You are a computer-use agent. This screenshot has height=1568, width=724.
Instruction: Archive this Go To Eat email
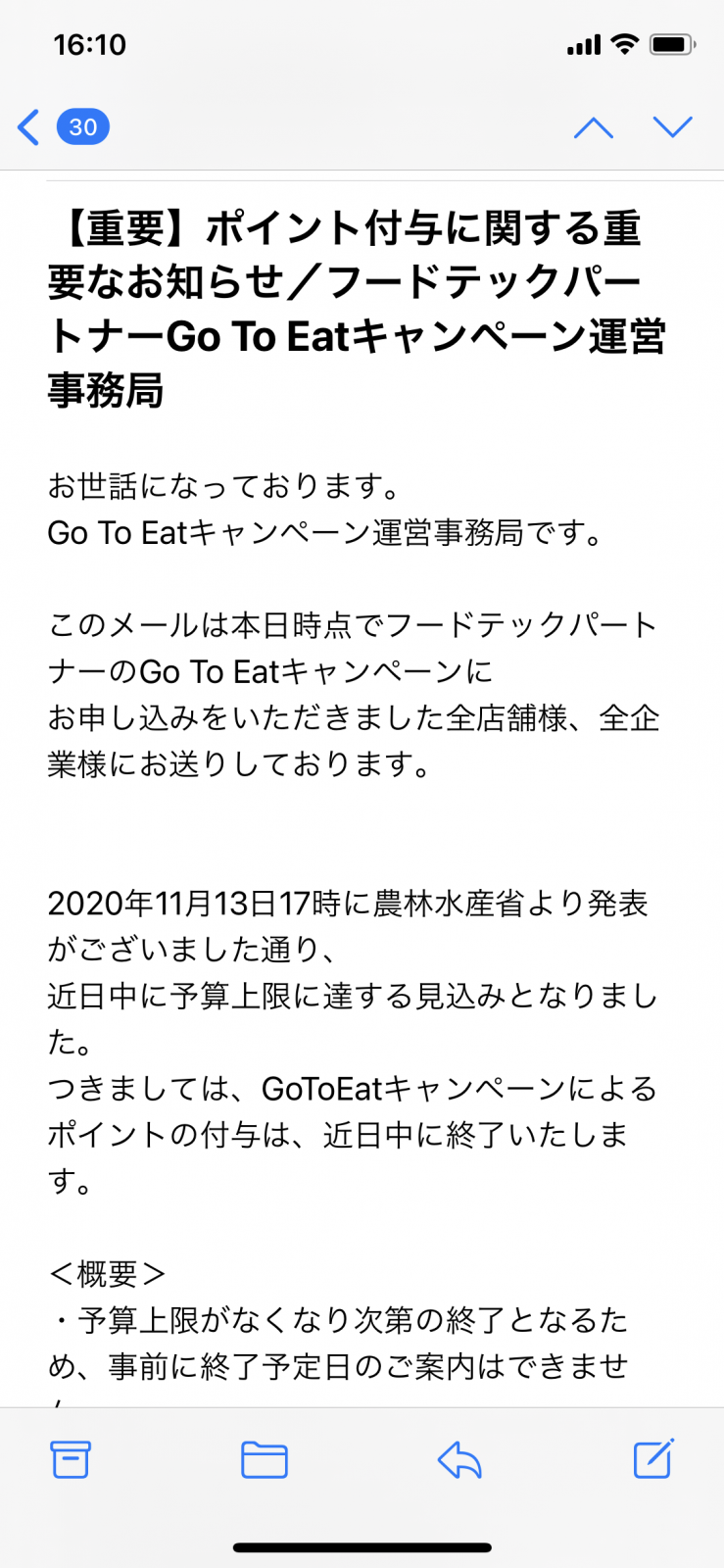point(71,1460)
